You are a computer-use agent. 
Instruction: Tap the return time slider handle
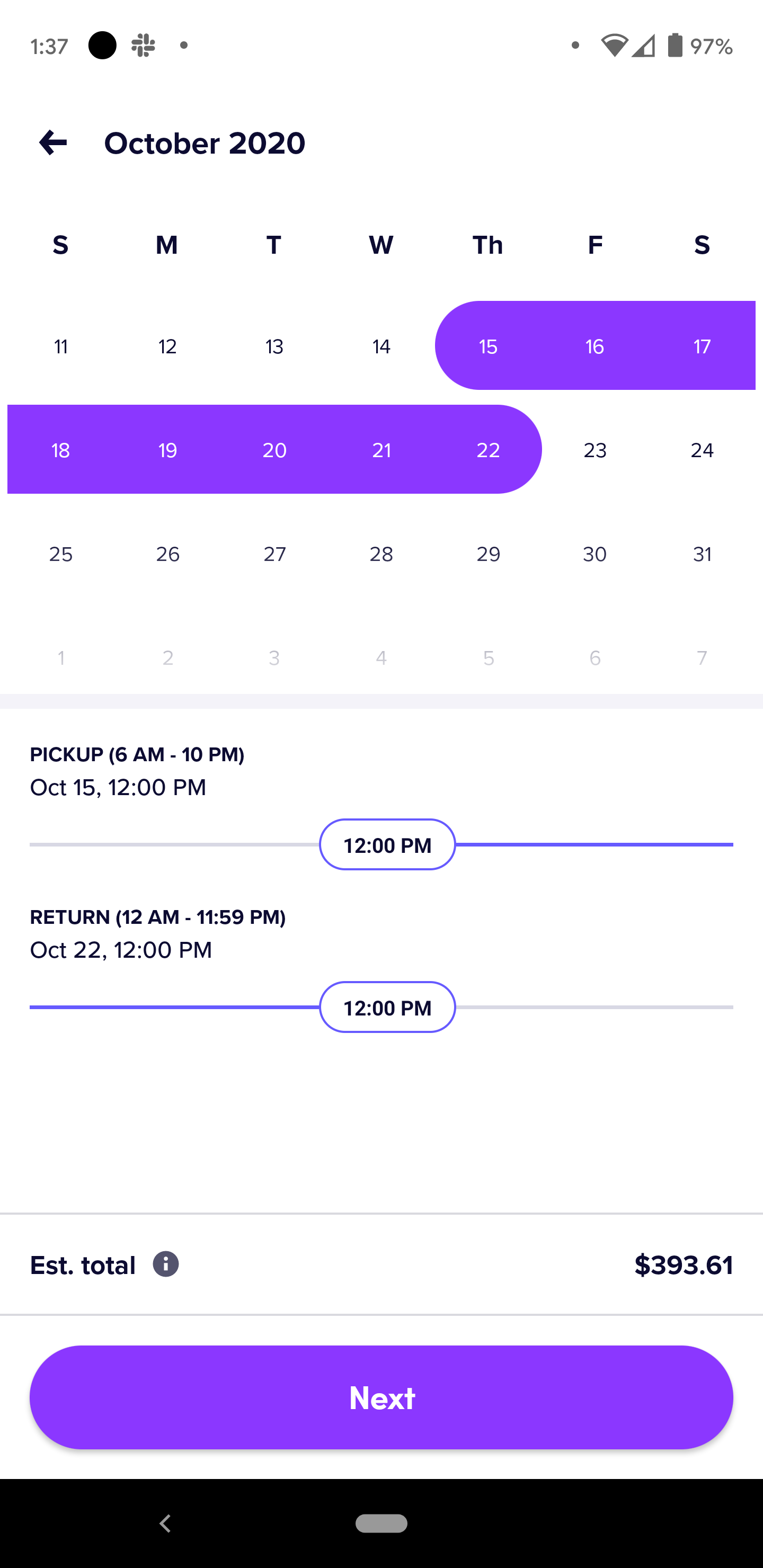387,1008
